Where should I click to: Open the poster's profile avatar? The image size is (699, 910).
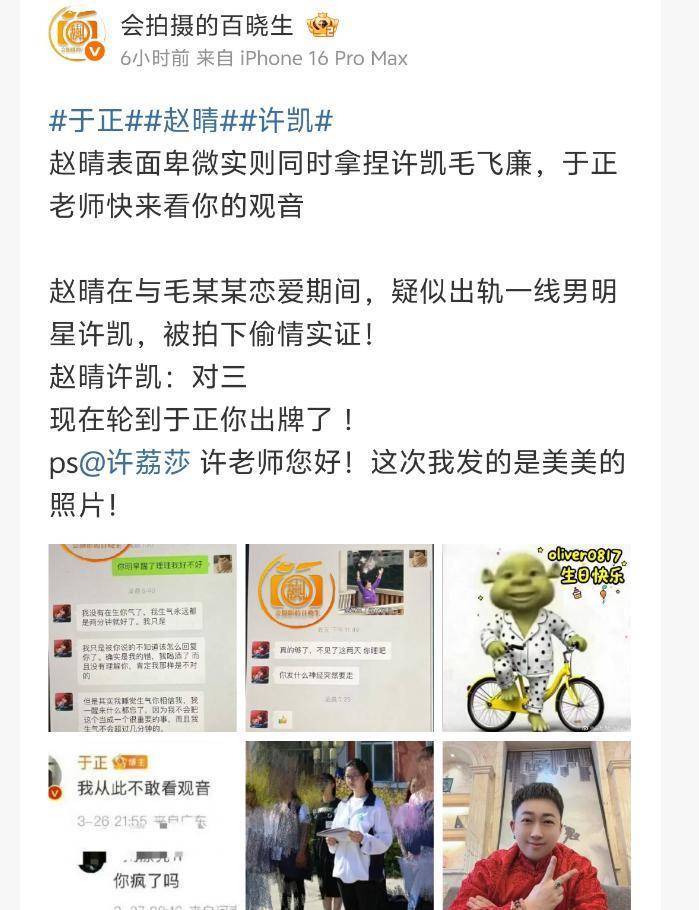click(77, 35)
